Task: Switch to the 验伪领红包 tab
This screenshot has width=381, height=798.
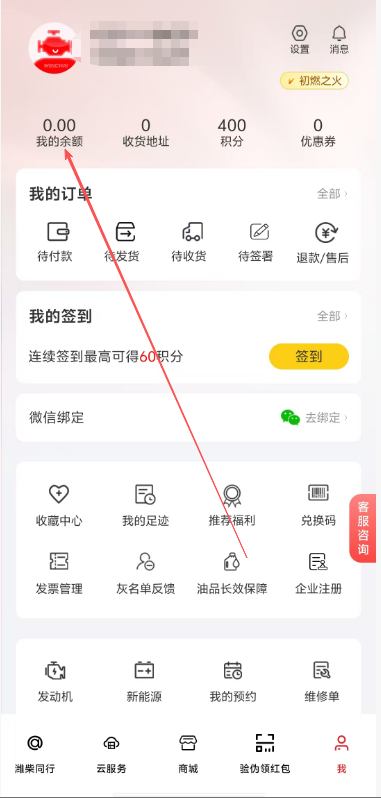Action: (265, 754)
